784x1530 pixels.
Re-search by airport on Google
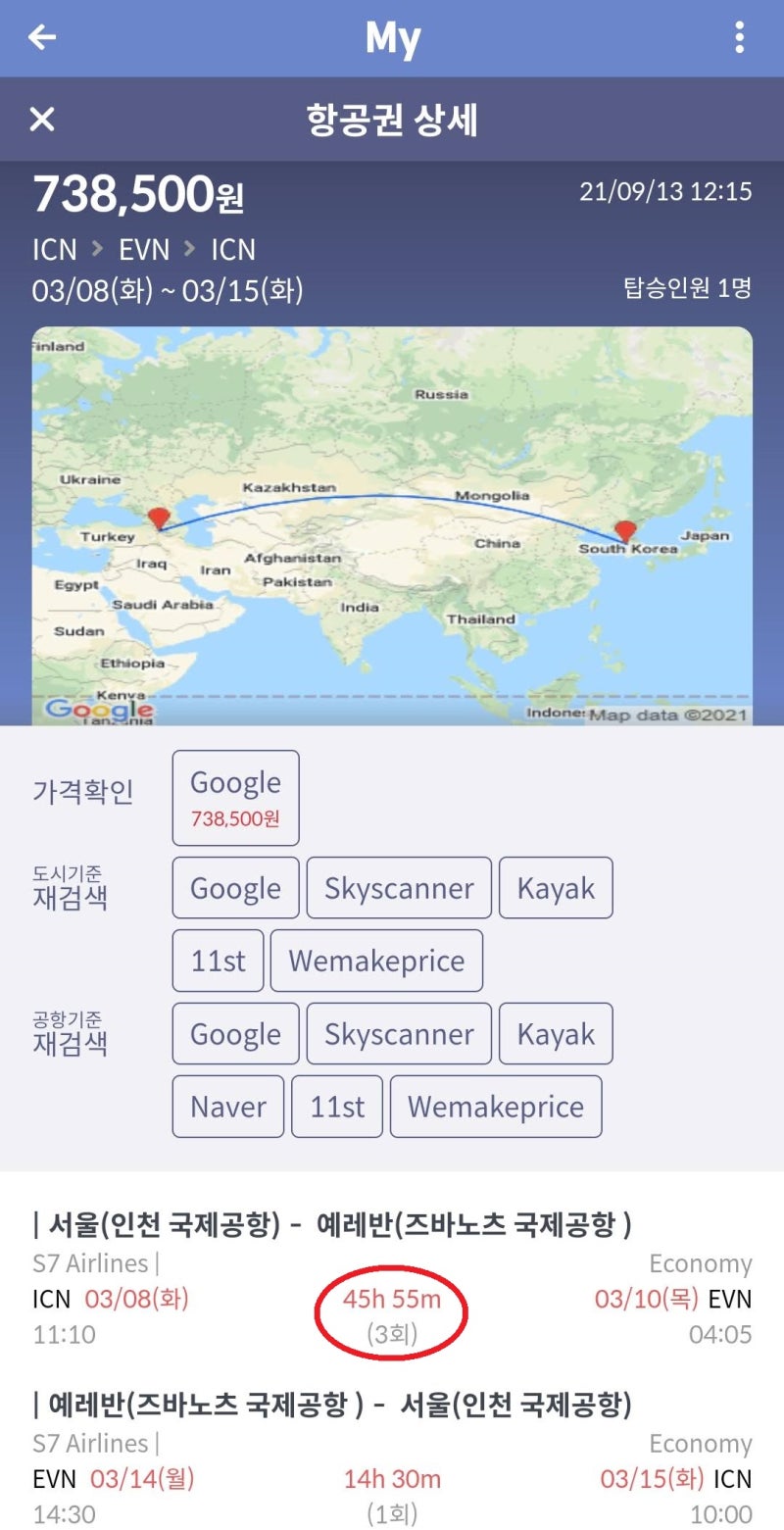[x=235, y=1034]
